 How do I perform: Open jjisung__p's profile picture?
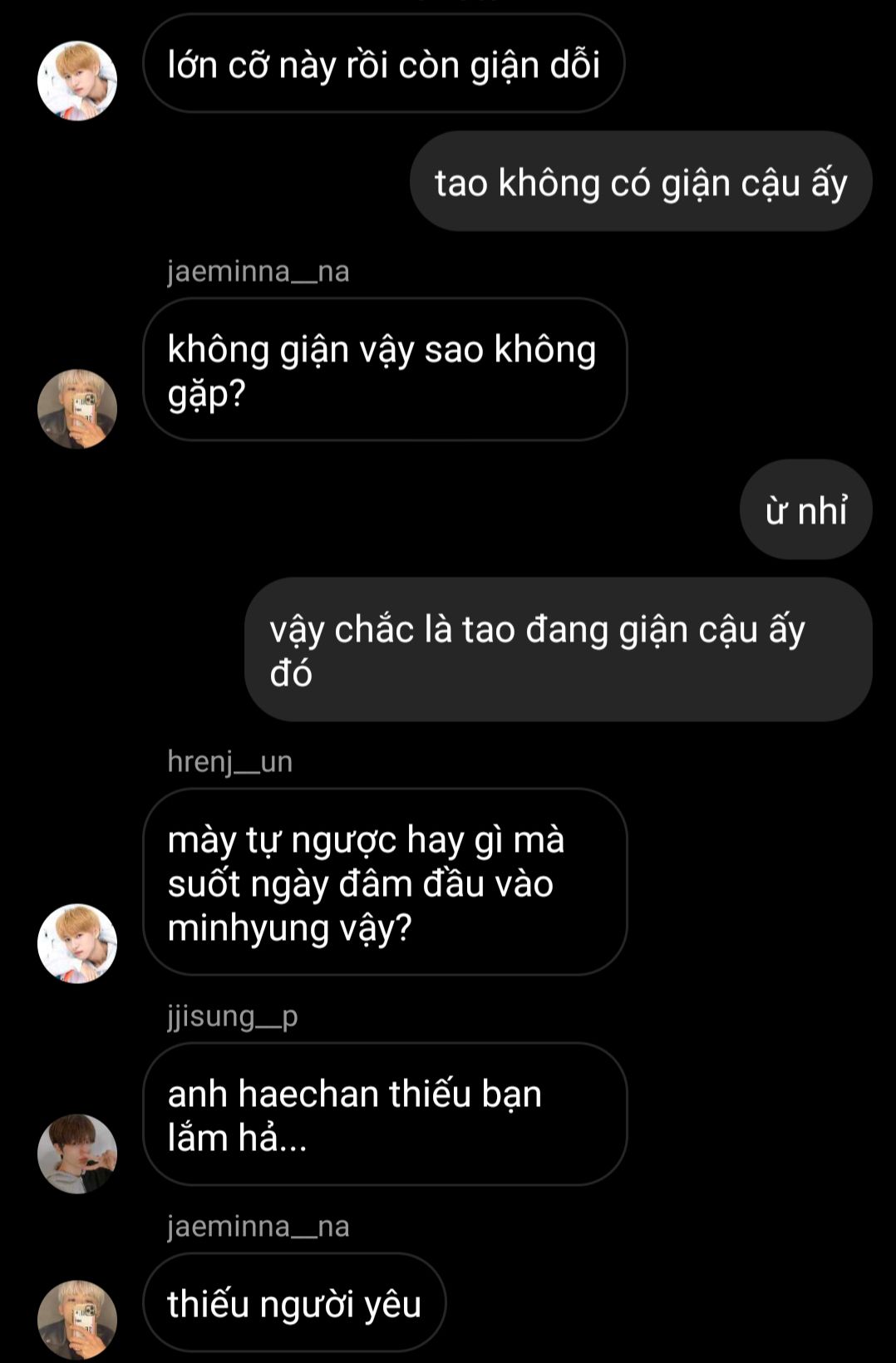(x=77, y=1154)
